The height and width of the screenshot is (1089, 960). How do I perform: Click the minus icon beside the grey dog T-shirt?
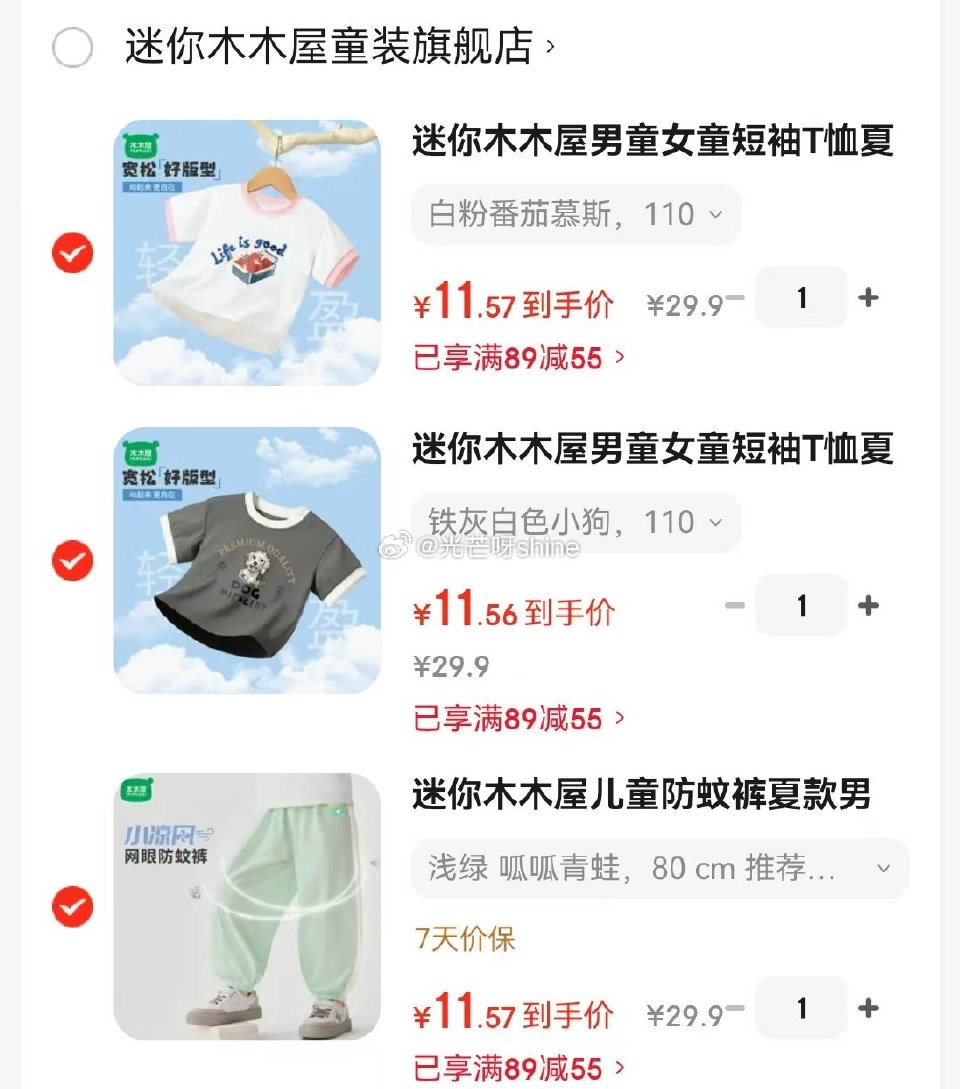[x=733, y=605]
